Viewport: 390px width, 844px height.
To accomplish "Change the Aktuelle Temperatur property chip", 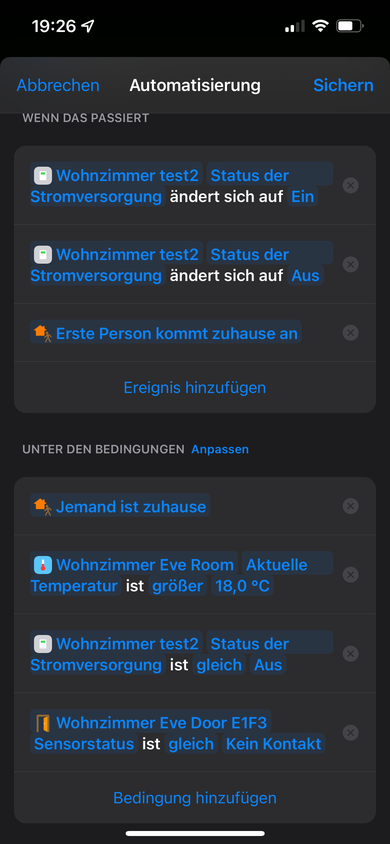I will click(x=182, y=575).
